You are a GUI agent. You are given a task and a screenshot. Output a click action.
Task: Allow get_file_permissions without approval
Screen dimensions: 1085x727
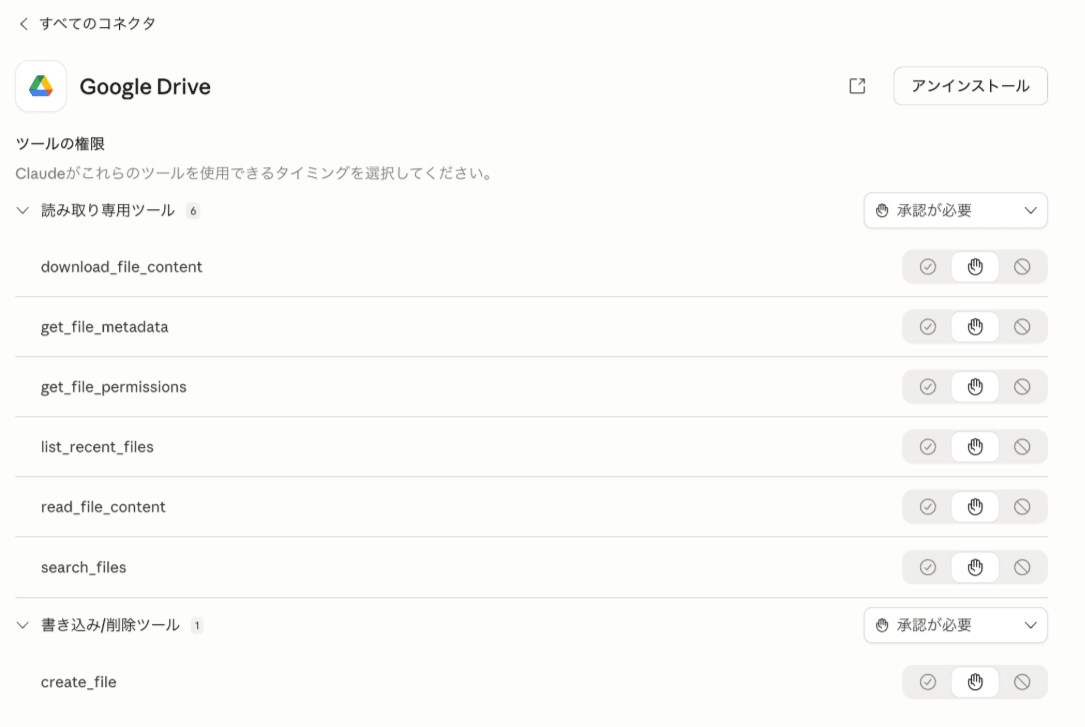928,387
